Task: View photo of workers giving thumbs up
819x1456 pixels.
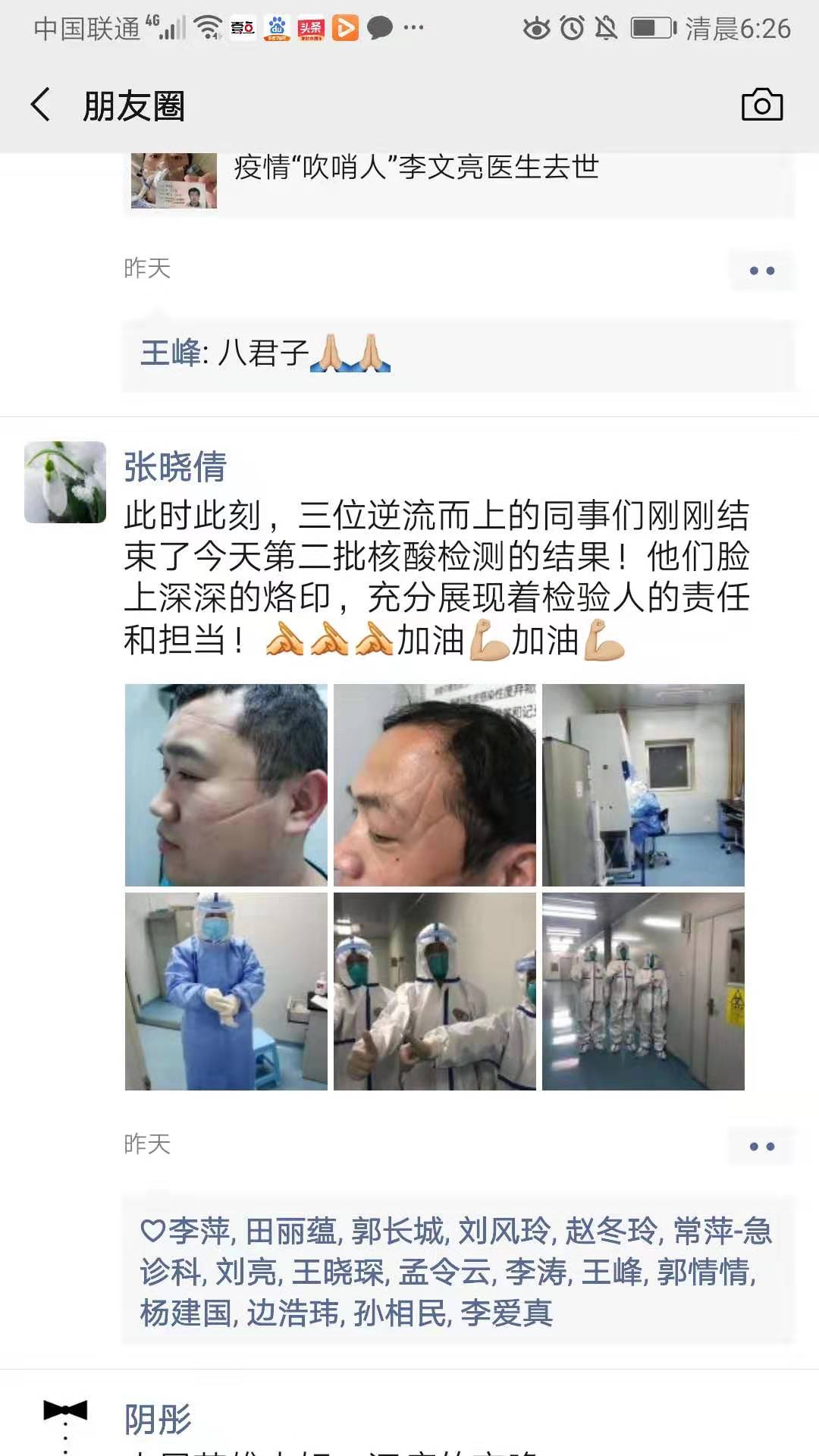Action: pyautogui.click(x=435, y=992)
